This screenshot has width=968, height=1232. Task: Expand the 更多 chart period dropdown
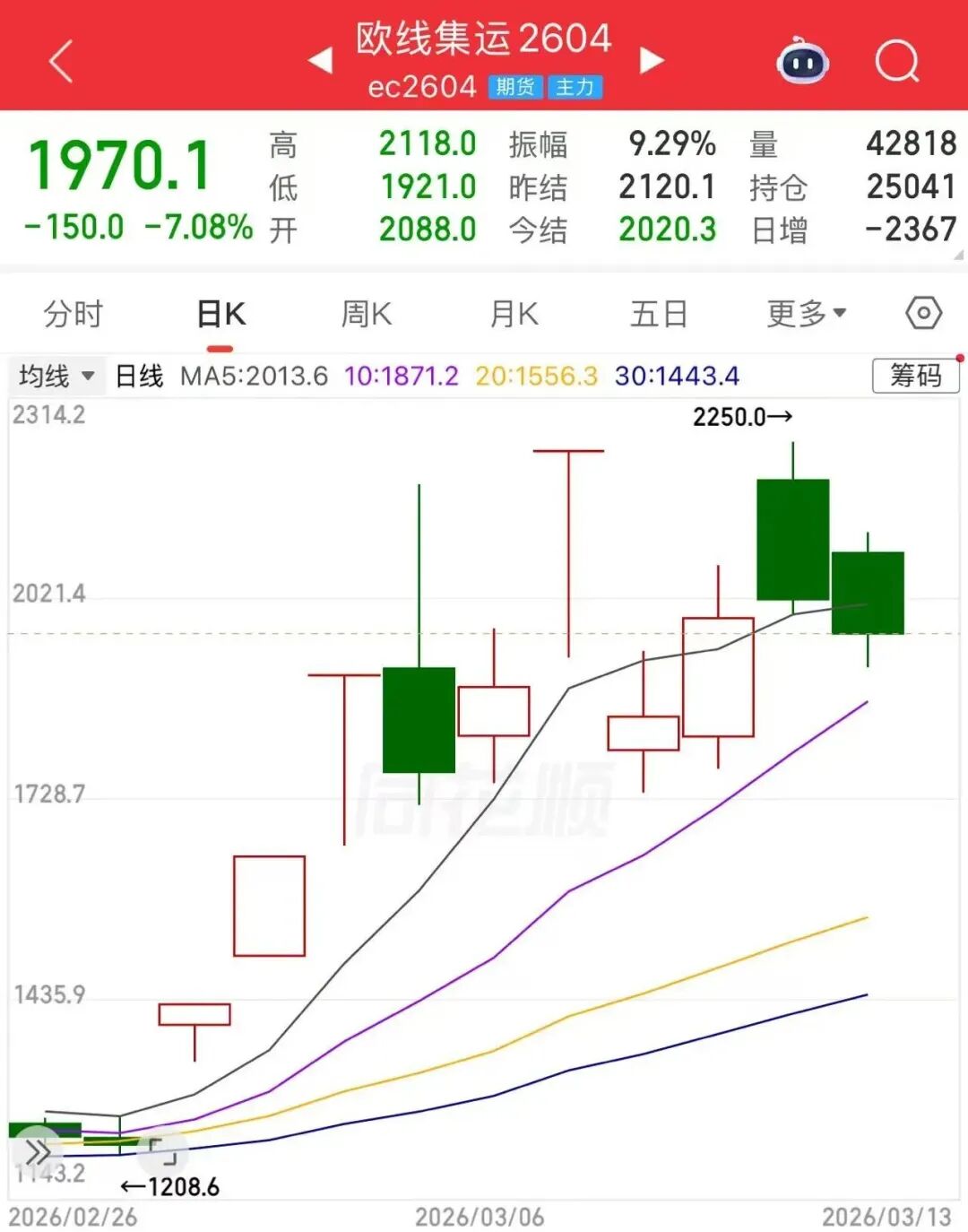(806, 314)
